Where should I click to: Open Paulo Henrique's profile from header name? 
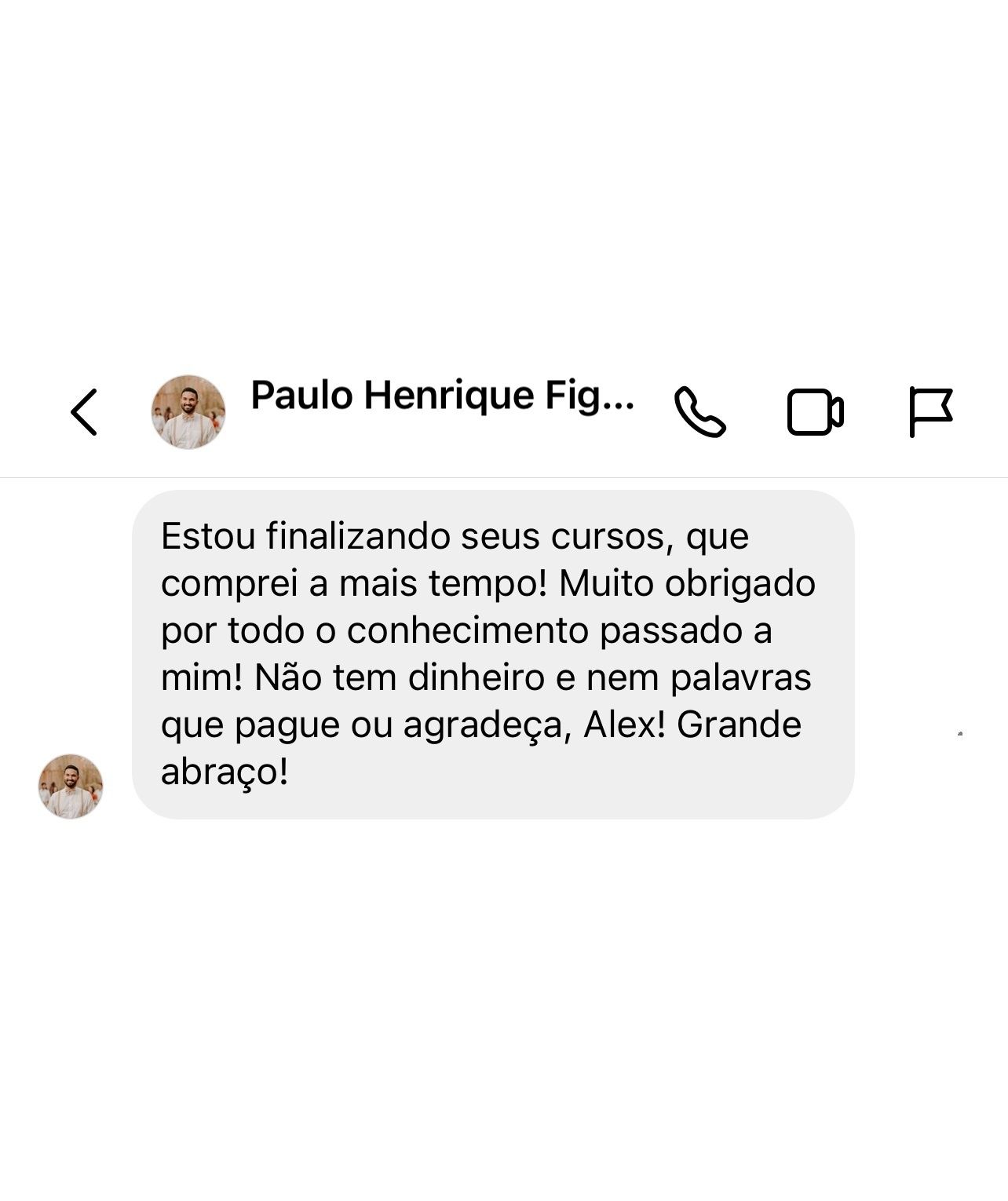pyautogui.click(x=442, y=396)
